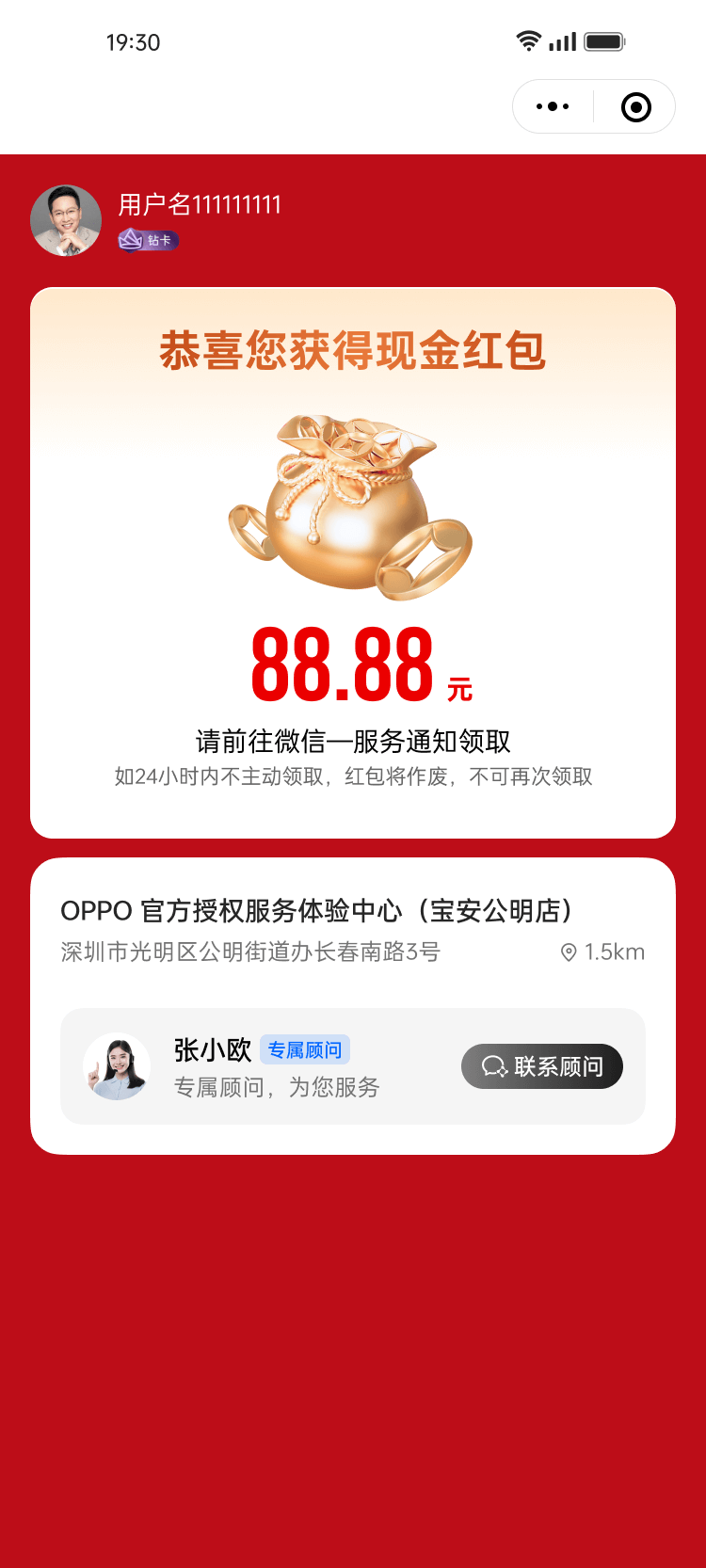Close the mini program via the circle icon

(x=636, y=106)
